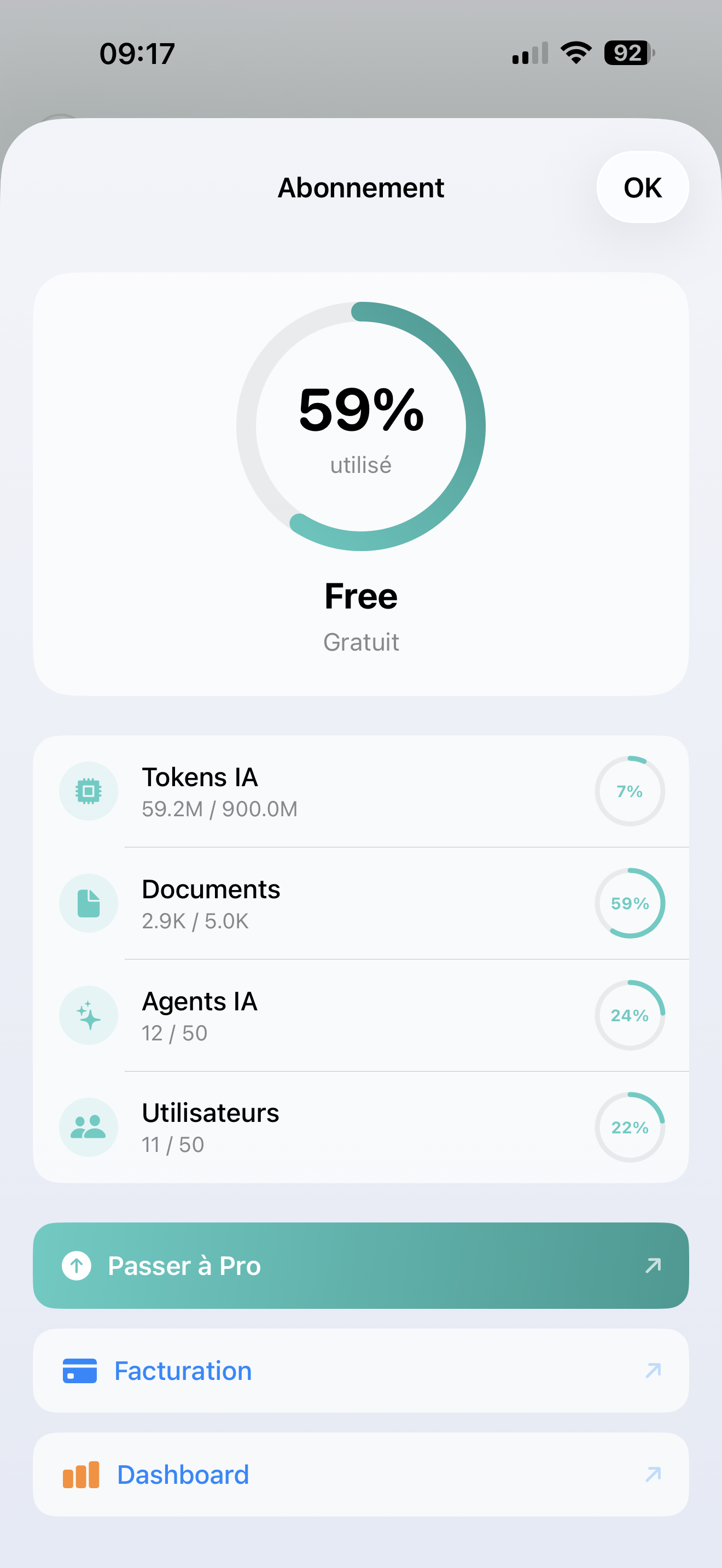The image size is (722, 1568).
Task: Open the Facturation page
Action: tap(183, 1371)
